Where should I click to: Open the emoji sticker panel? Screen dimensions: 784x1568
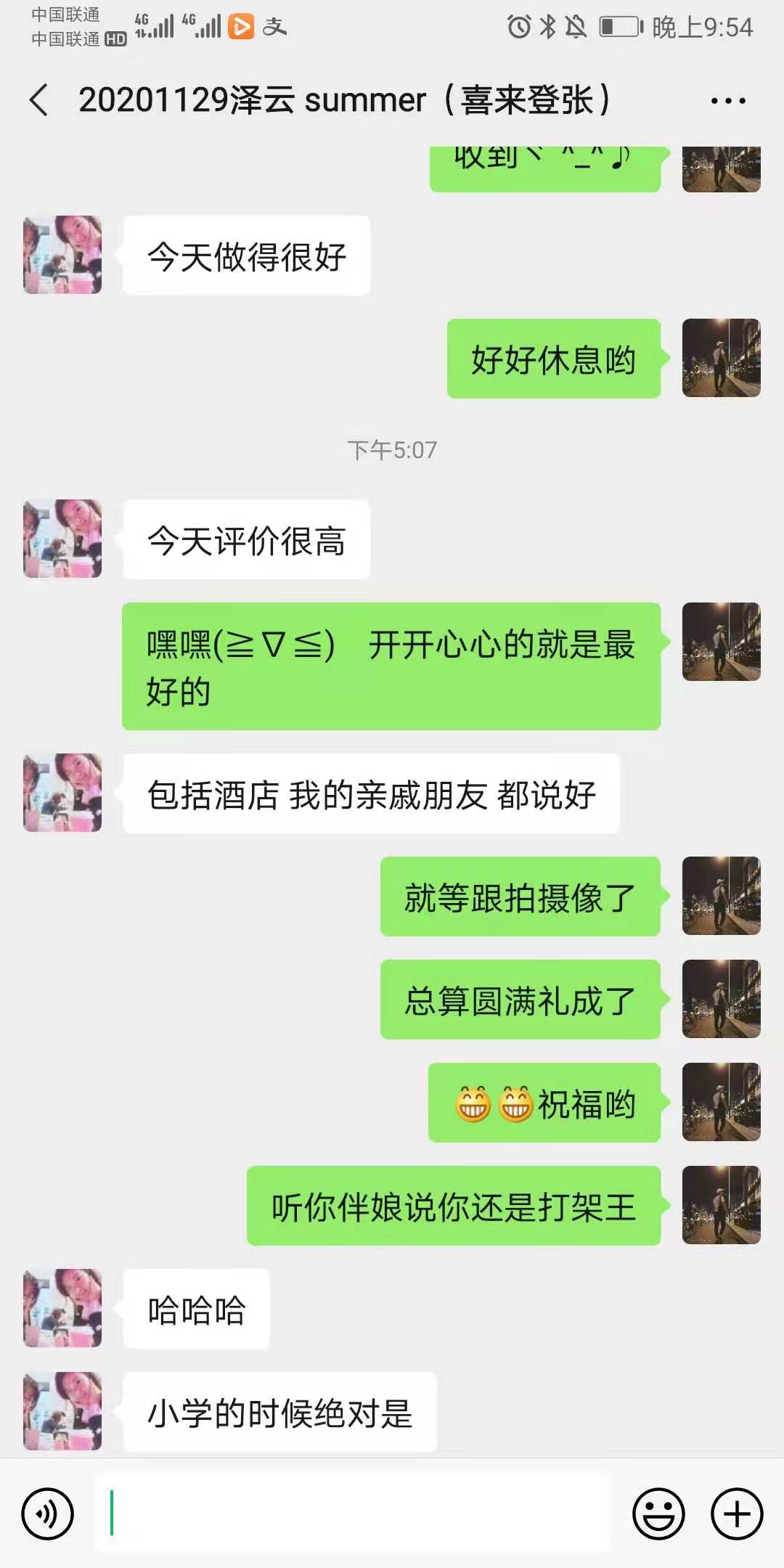pyautogui.click(x=658, y=1514)
